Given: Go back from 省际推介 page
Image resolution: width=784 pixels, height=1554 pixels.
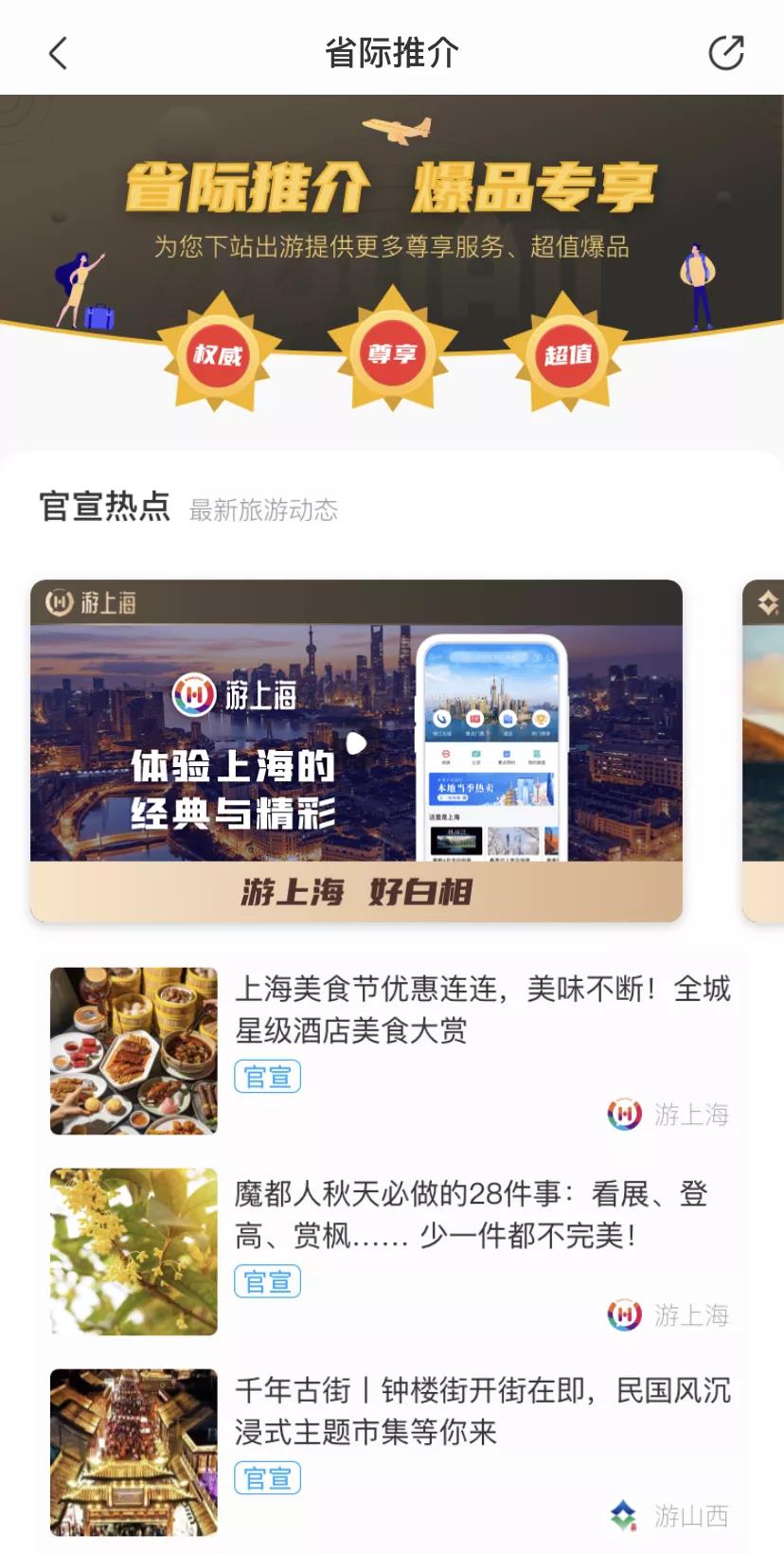Looking at the screenshot, I should (x=59, y=53).
